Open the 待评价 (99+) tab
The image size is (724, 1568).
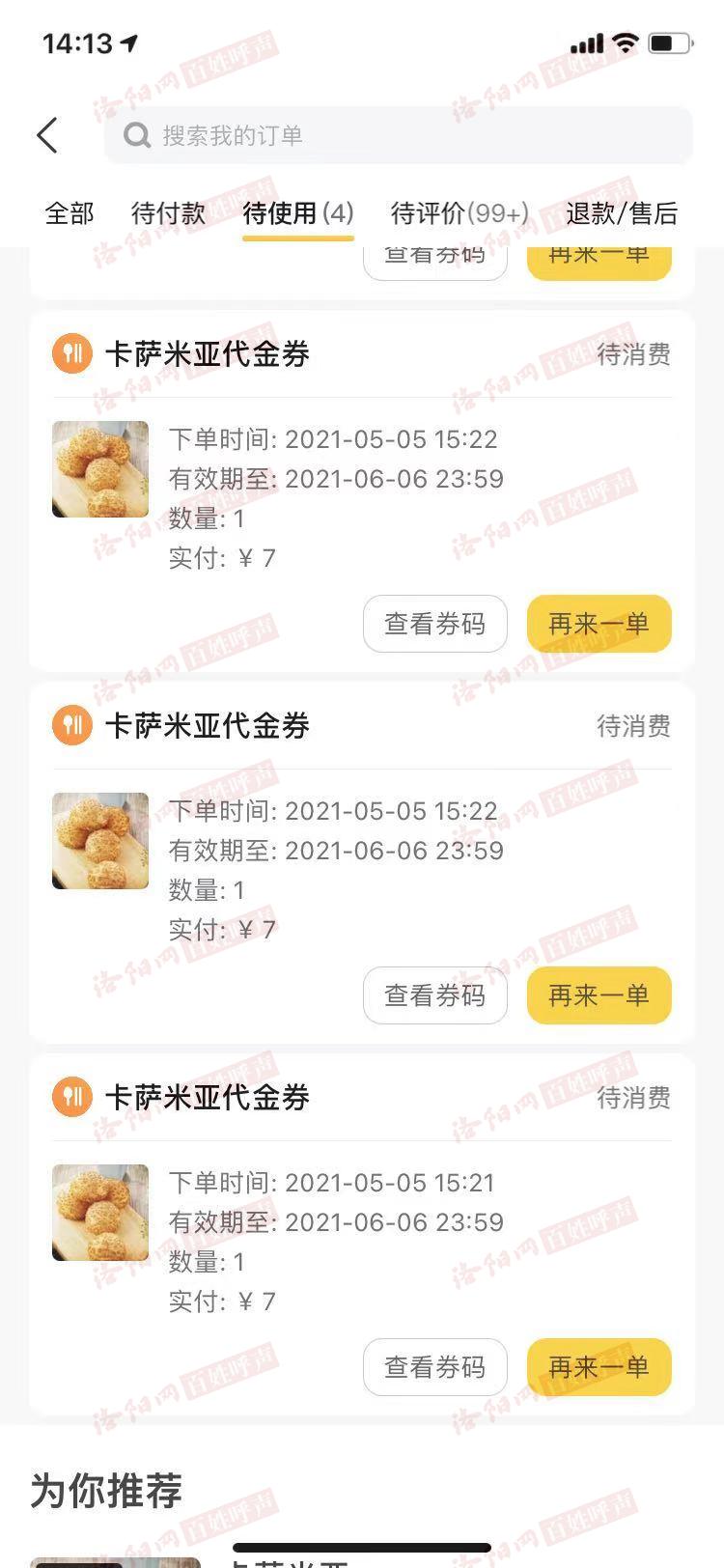click(459, 213)
